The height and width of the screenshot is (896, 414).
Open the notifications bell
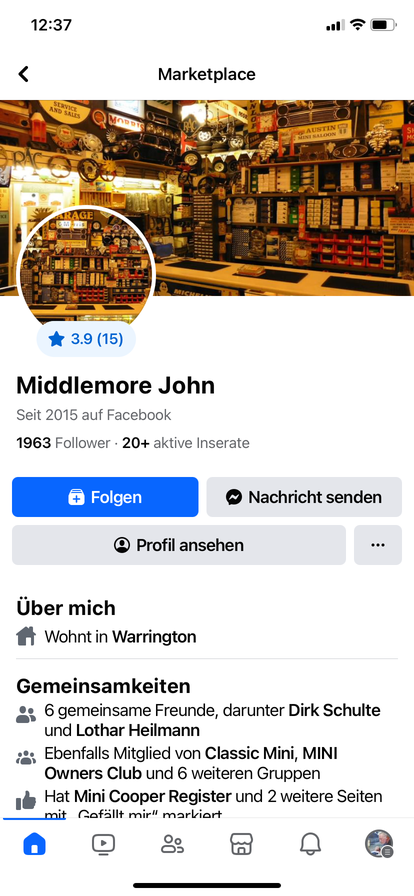(x=310, y=843)
